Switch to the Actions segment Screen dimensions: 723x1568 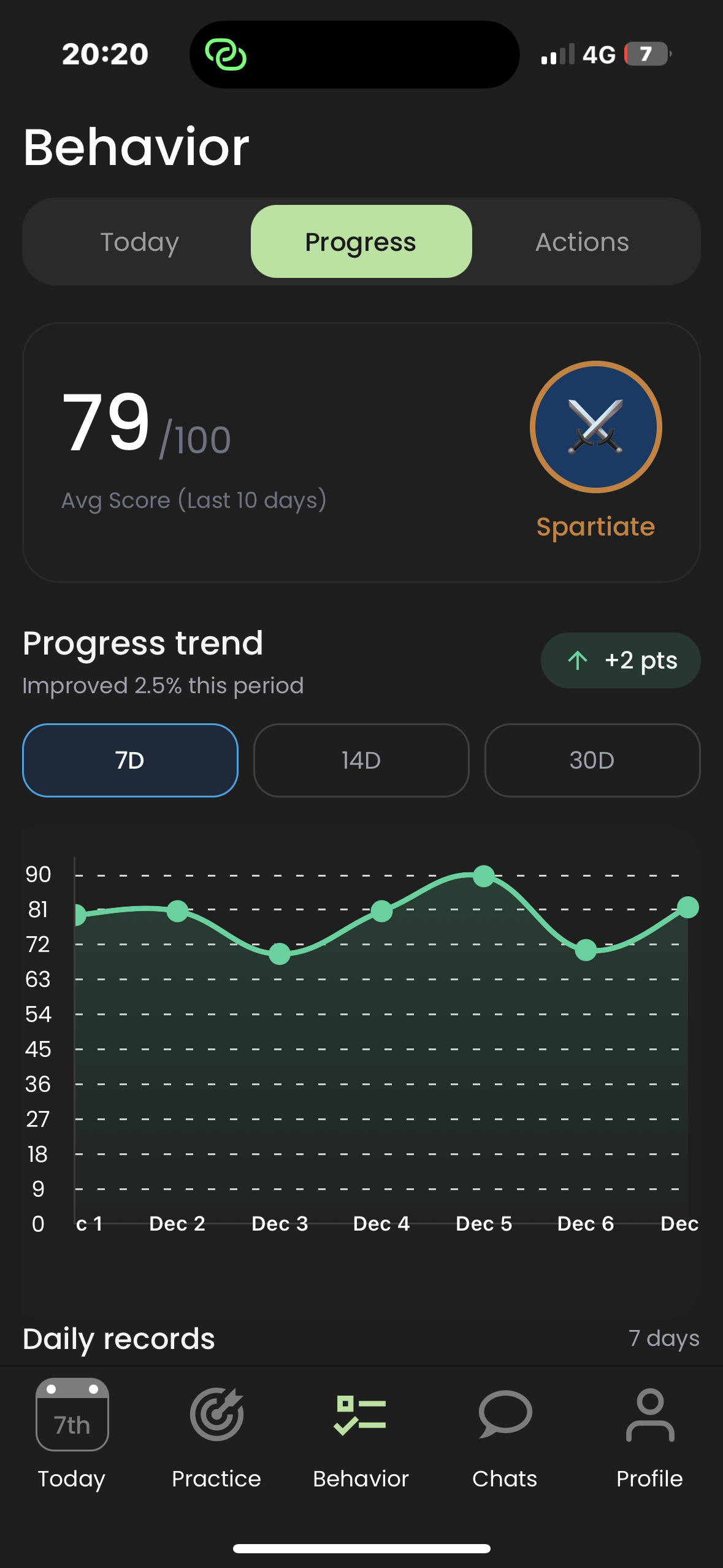582,242
